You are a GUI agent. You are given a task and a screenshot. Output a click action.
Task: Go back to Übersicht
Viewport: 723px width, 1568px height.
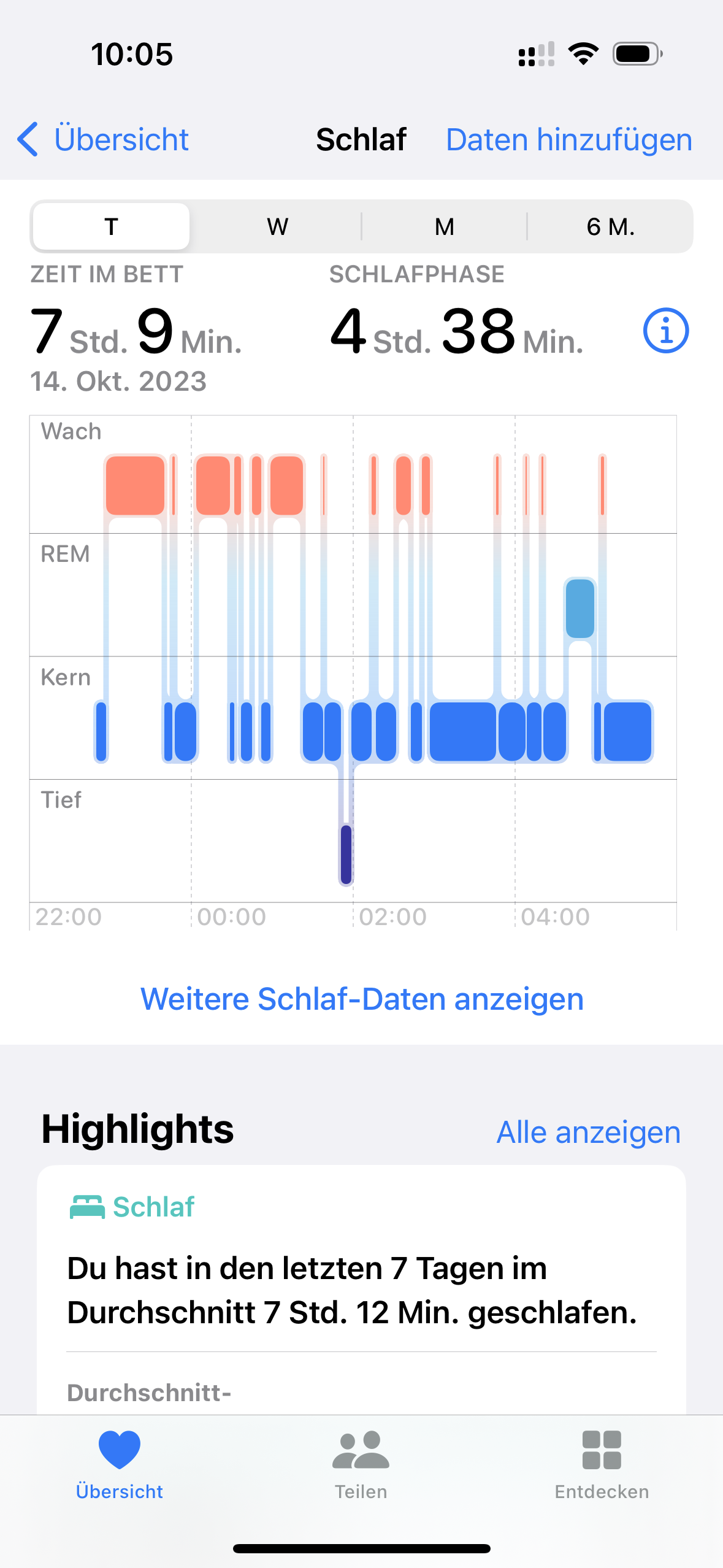tap(103, 139)
